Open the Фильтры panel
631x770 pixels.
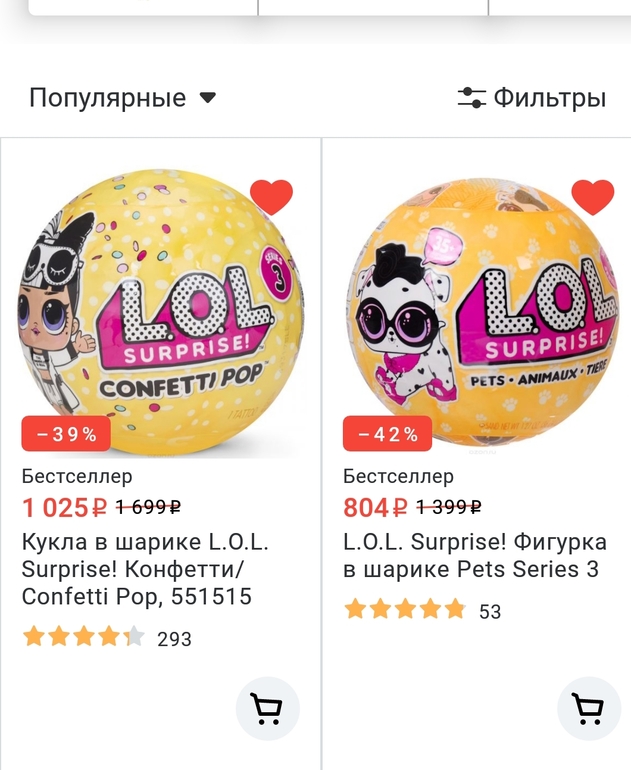tap(532, 98)
